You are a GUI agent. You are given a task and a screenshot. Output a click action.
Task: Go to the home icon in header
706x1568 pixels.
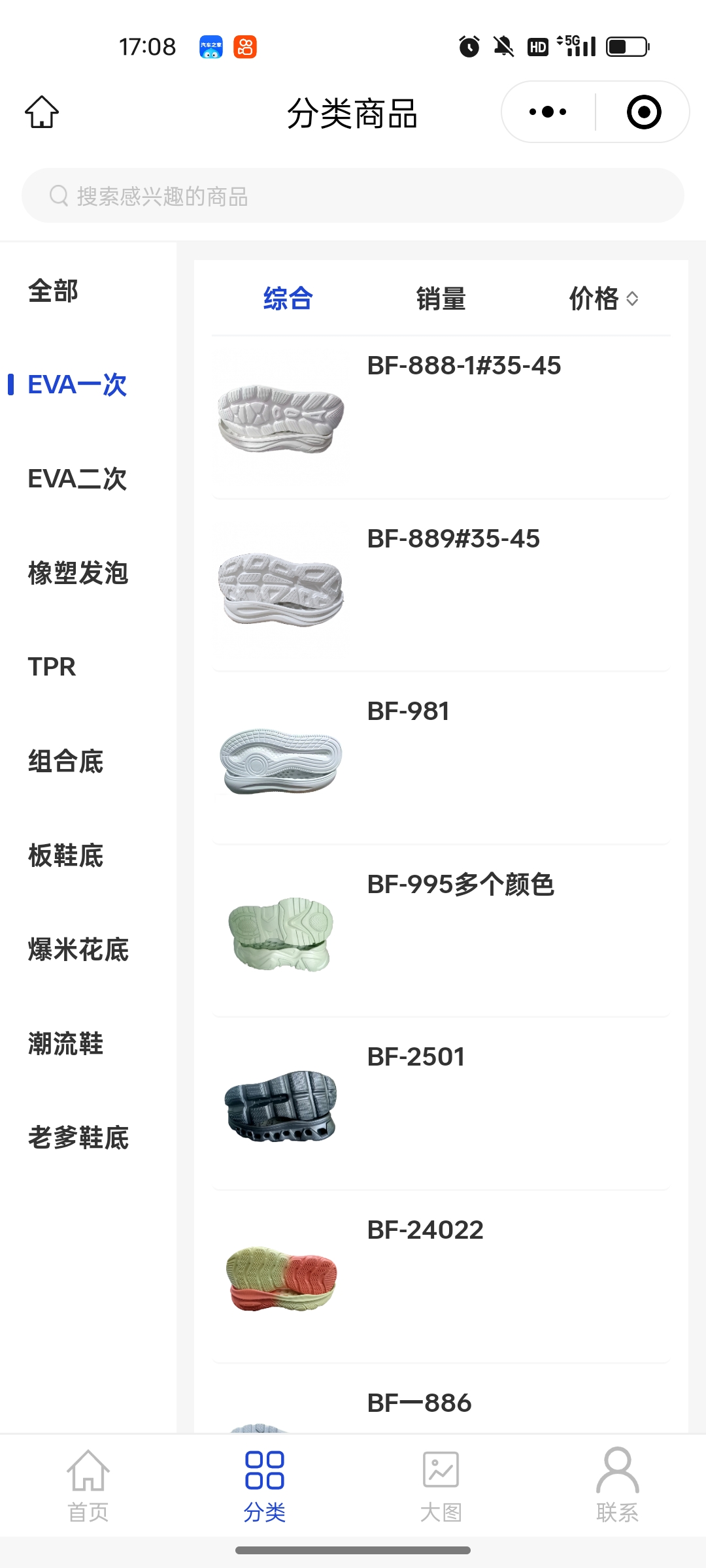pyautogui.click(x=42, y=112)
